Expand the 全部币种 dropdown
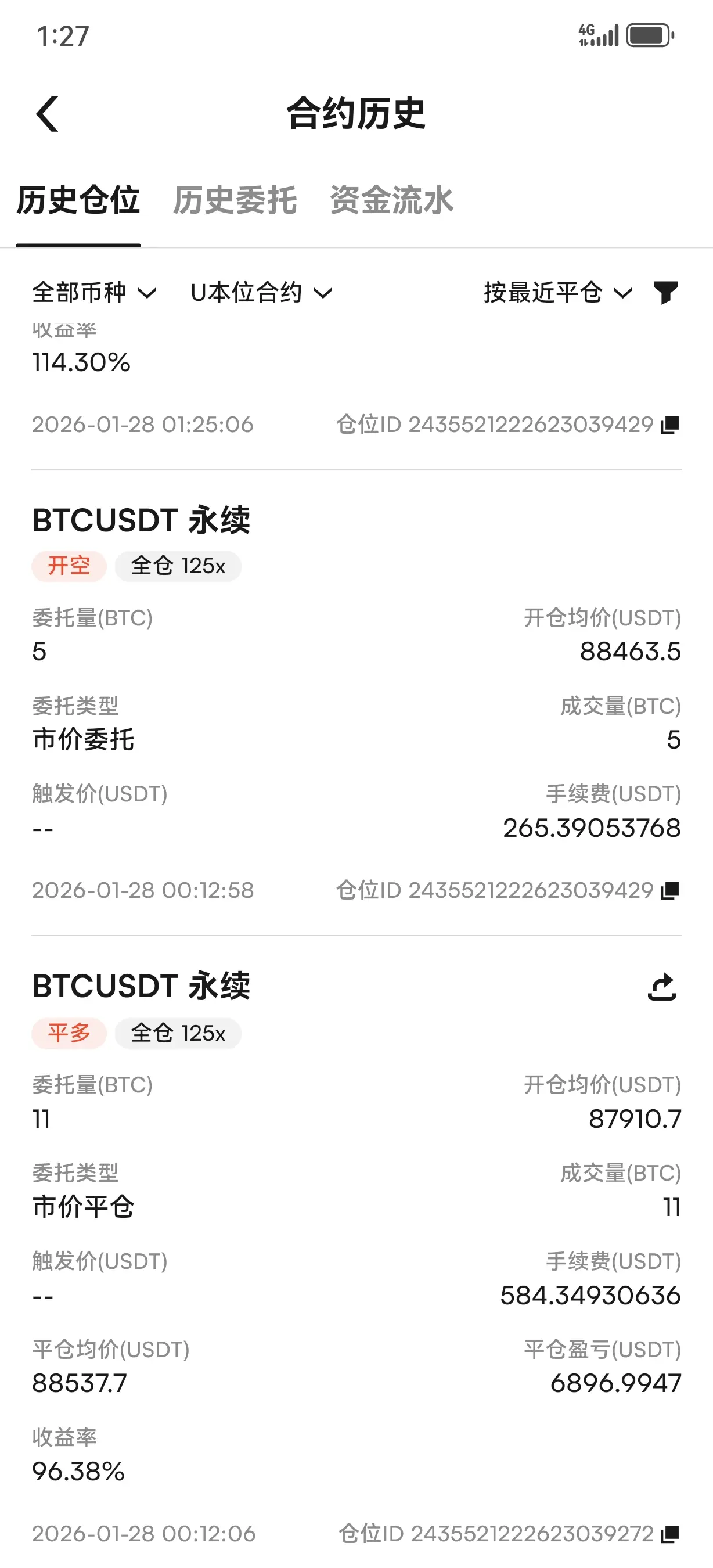The width and height of the screenshot is (713, 1568). 94,293
